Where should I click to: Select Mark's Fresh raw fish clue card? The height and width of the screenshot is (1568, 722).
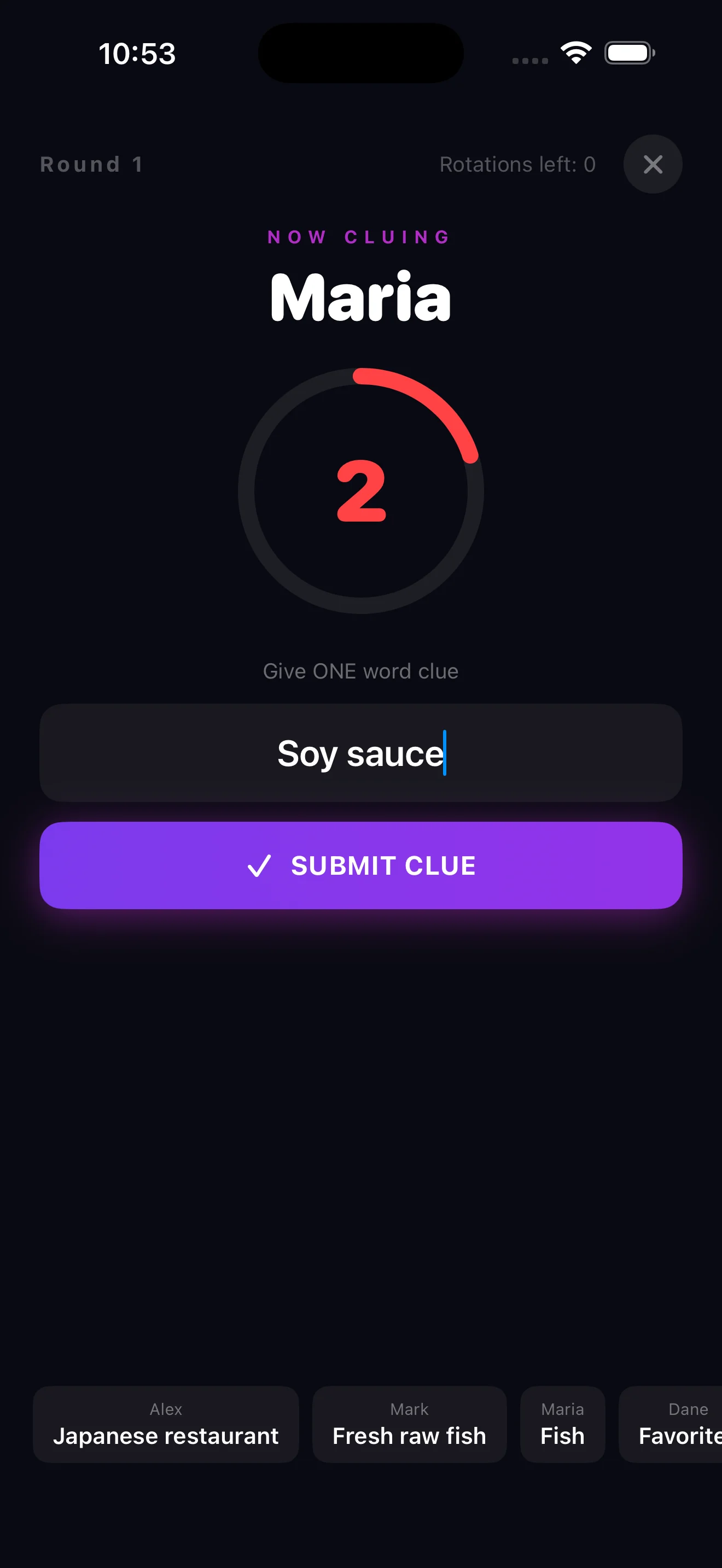coord(409,1424)
